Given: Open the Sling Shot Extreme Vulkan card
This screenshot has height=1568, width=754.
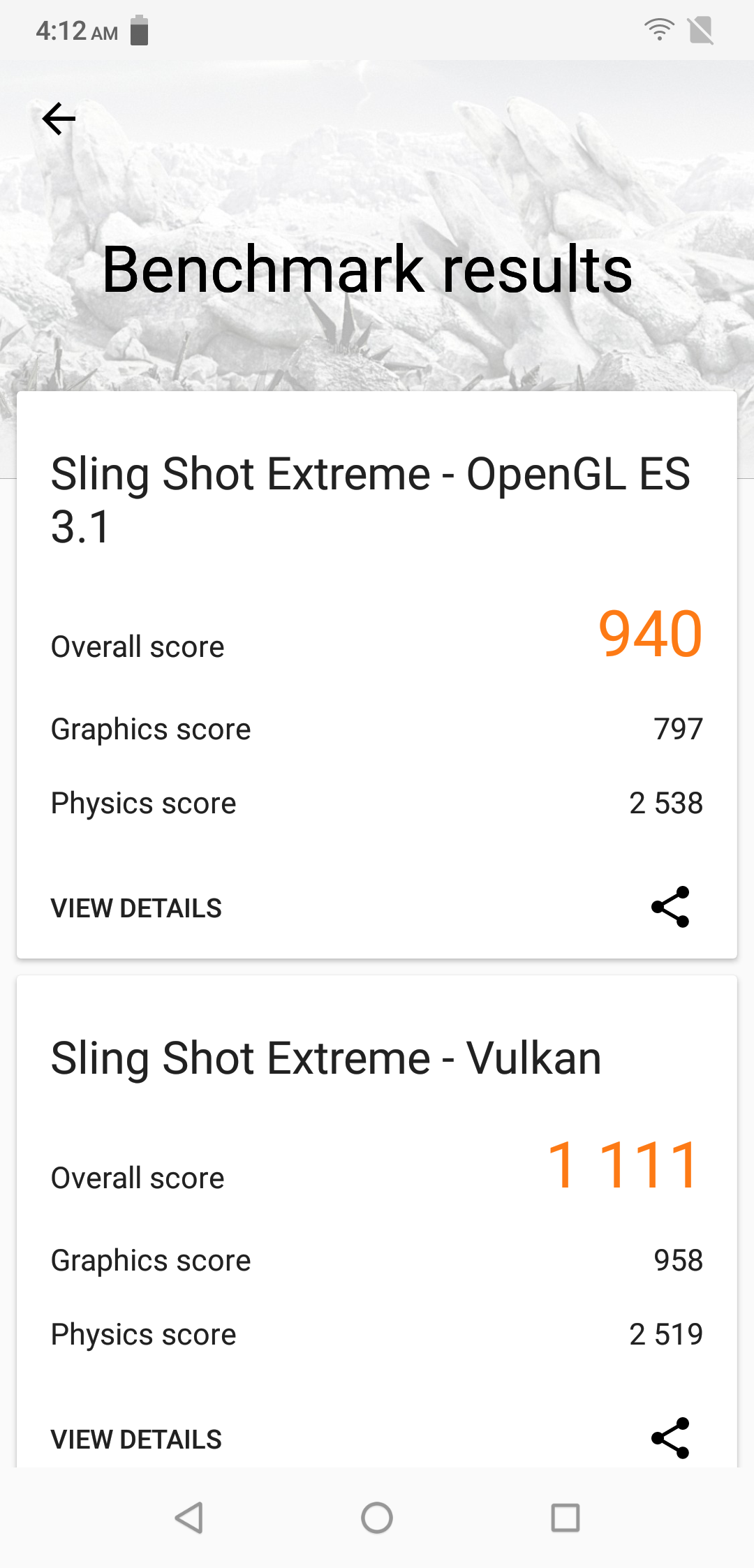Looking at the screenshot, I should [326, 1058].
